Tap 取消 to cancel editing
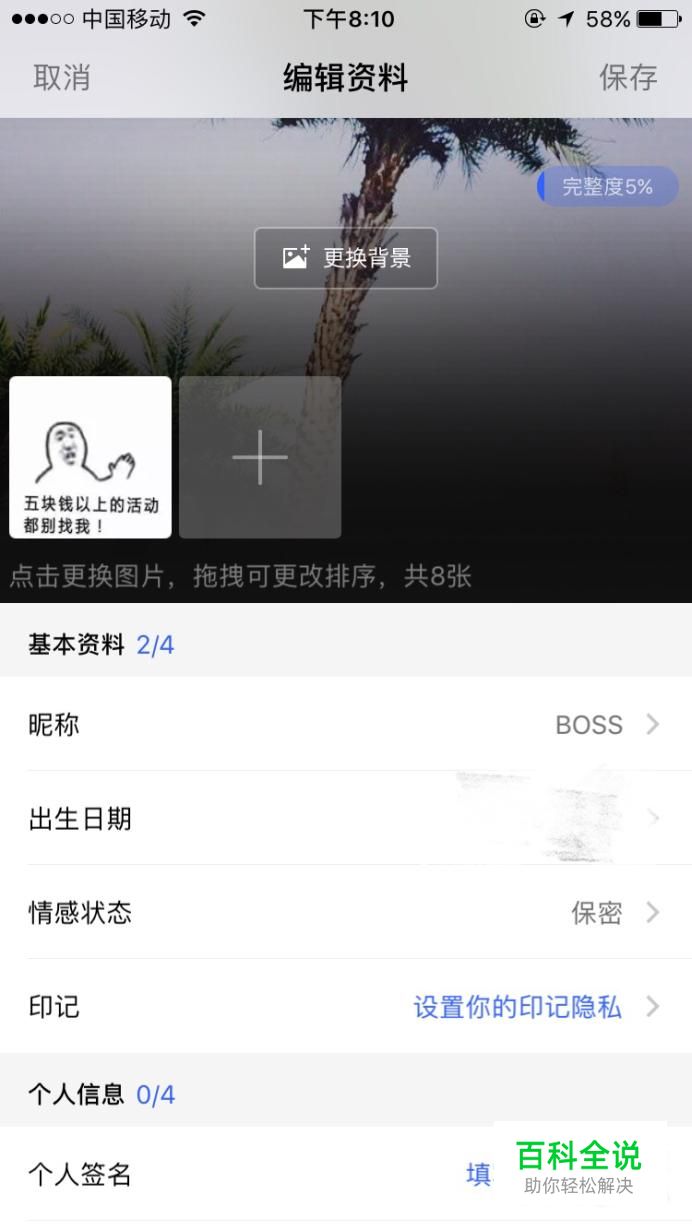 click(62, 78)
